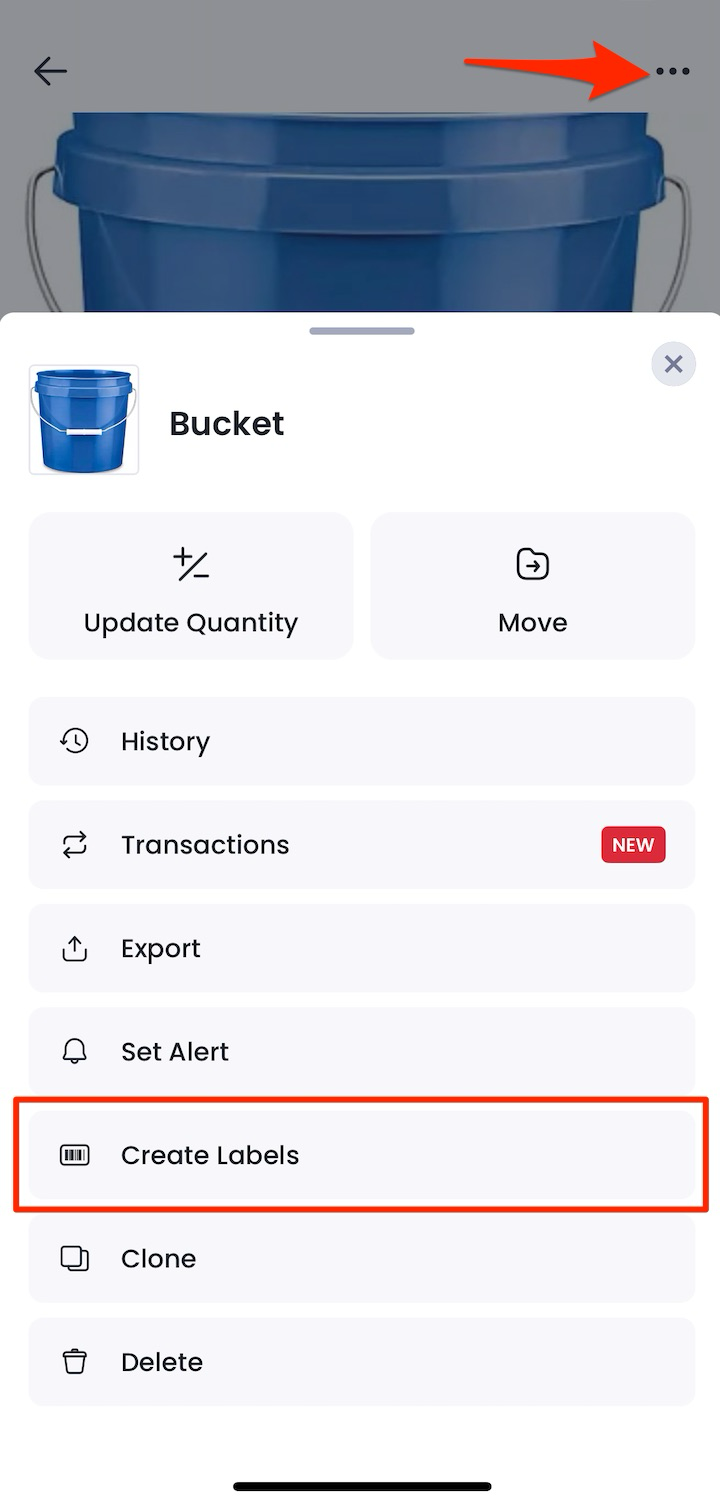The width and height of the screenshot is (720, 1502).
Task: Tap the History clock icon
Action: (72, 741)
